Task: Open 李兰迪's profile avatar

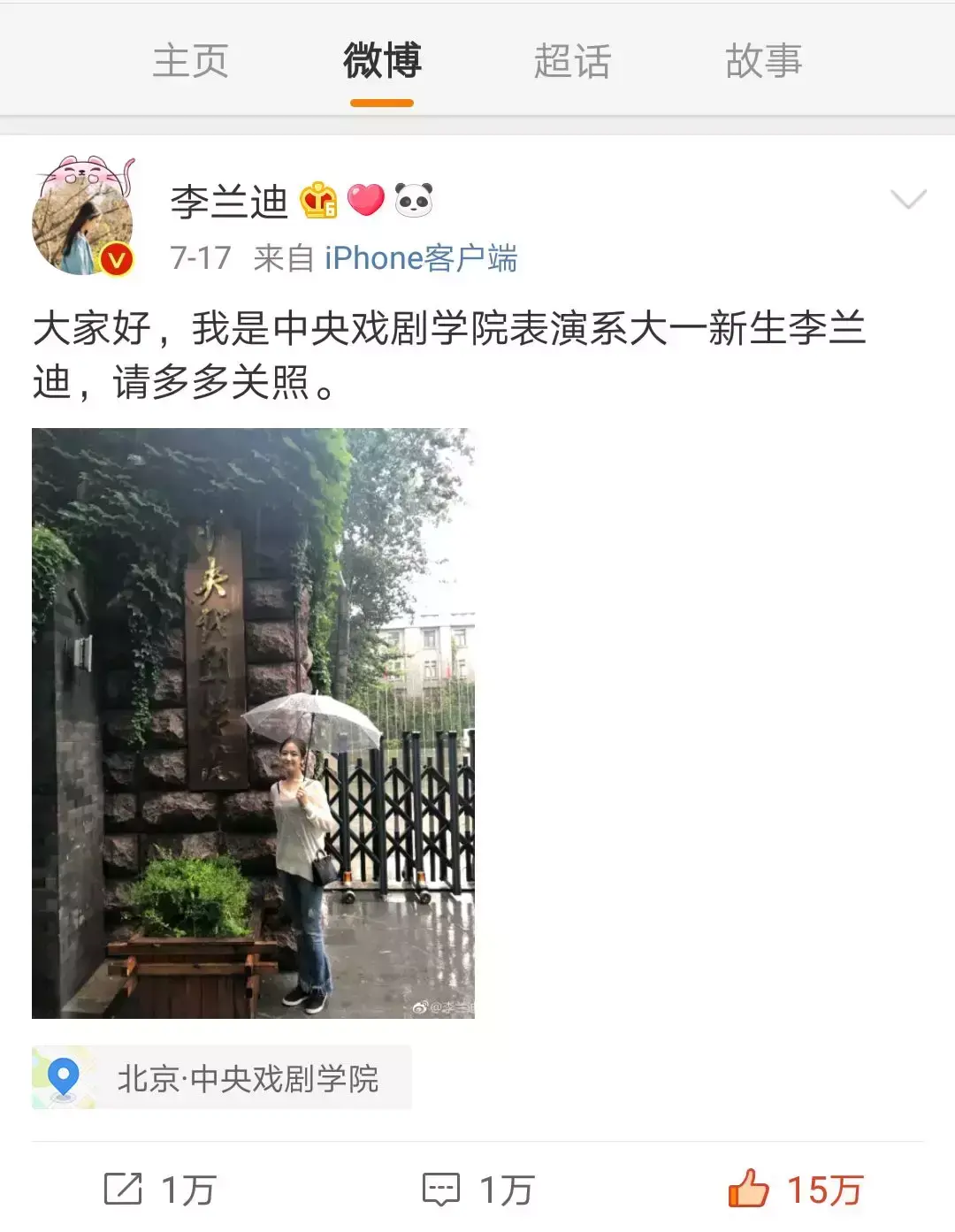Action: click(x=82, y=218)
